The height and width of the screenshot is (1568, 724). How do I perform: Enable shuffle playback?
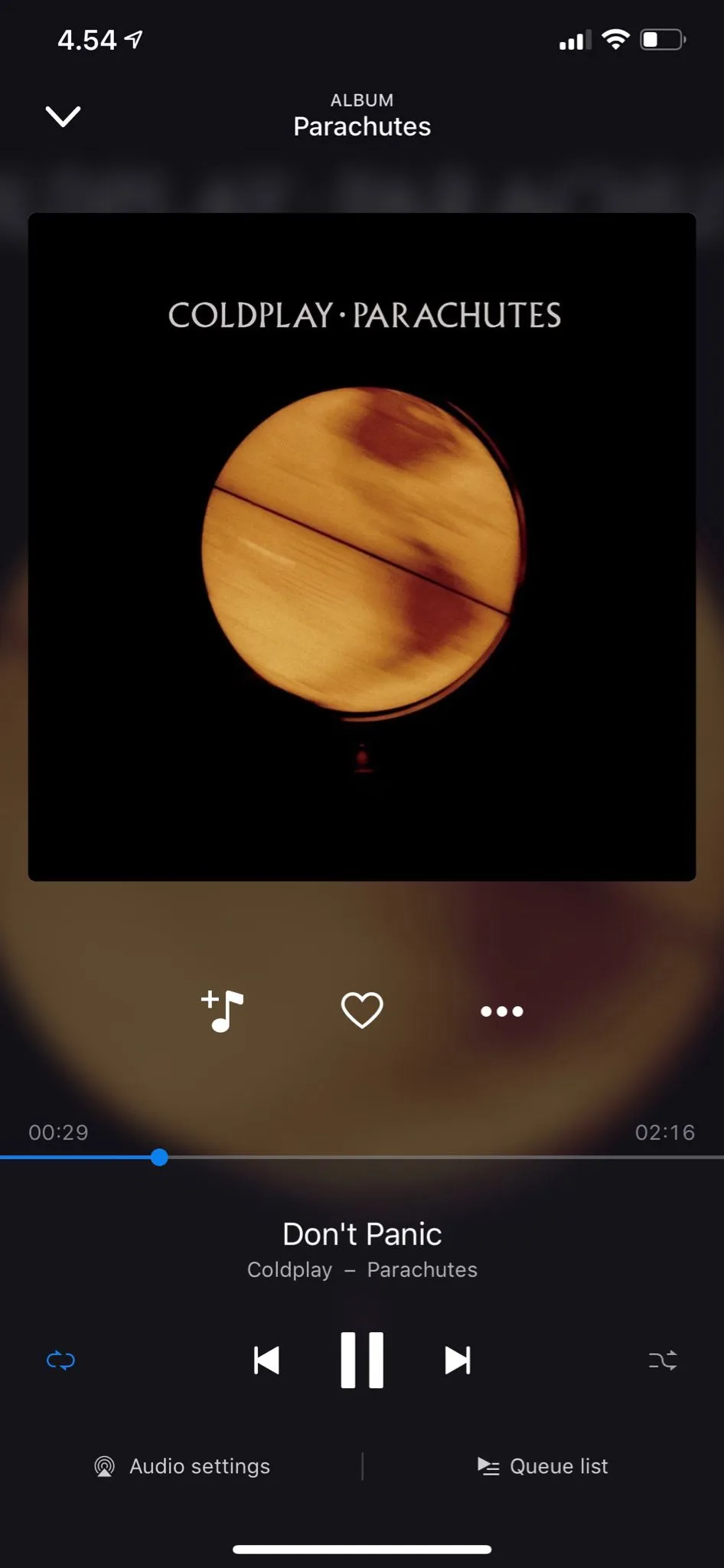click(663, 1361)
